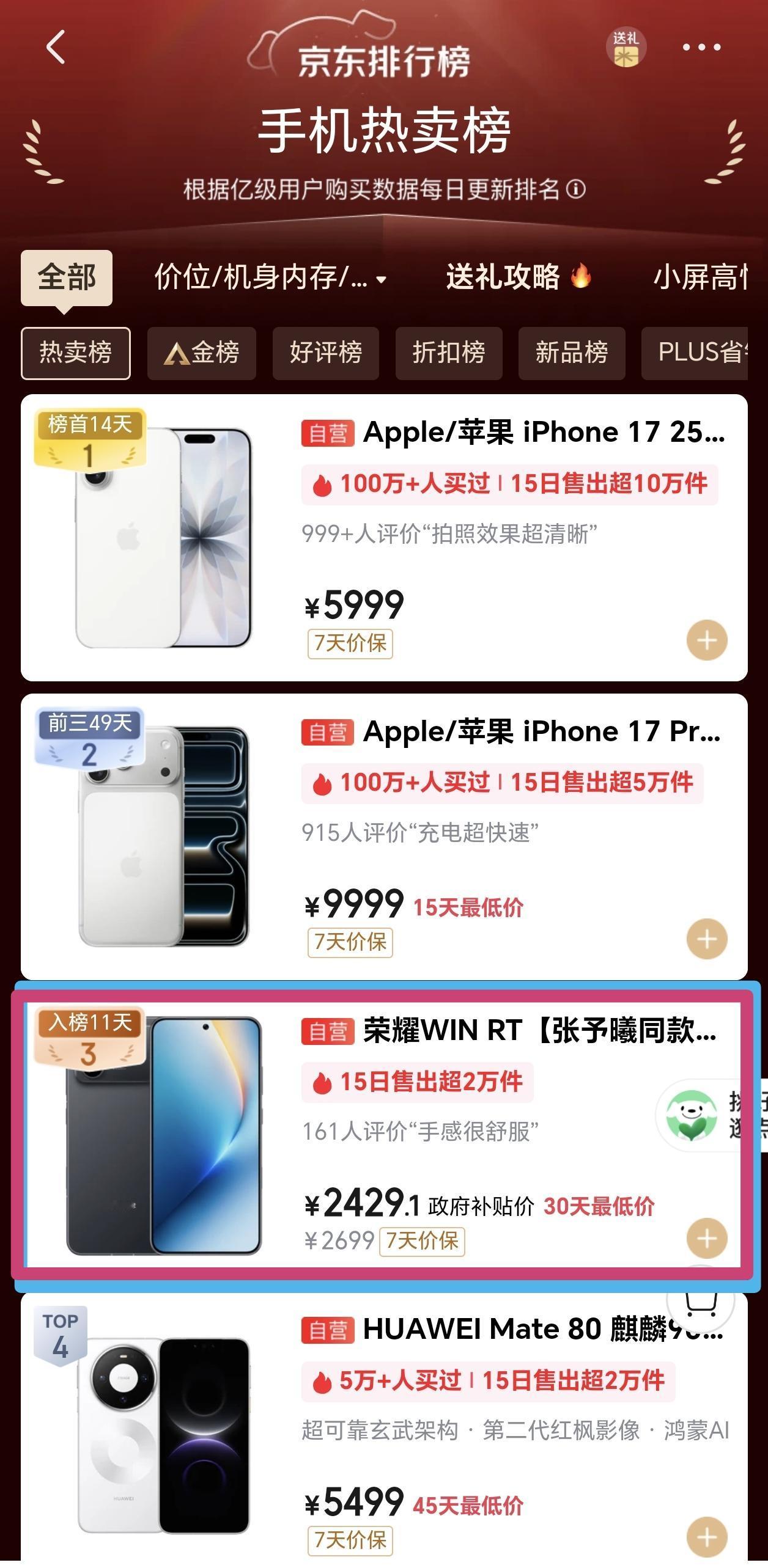
Task: Switch to the 金榜 ranking
Action: 202,353
